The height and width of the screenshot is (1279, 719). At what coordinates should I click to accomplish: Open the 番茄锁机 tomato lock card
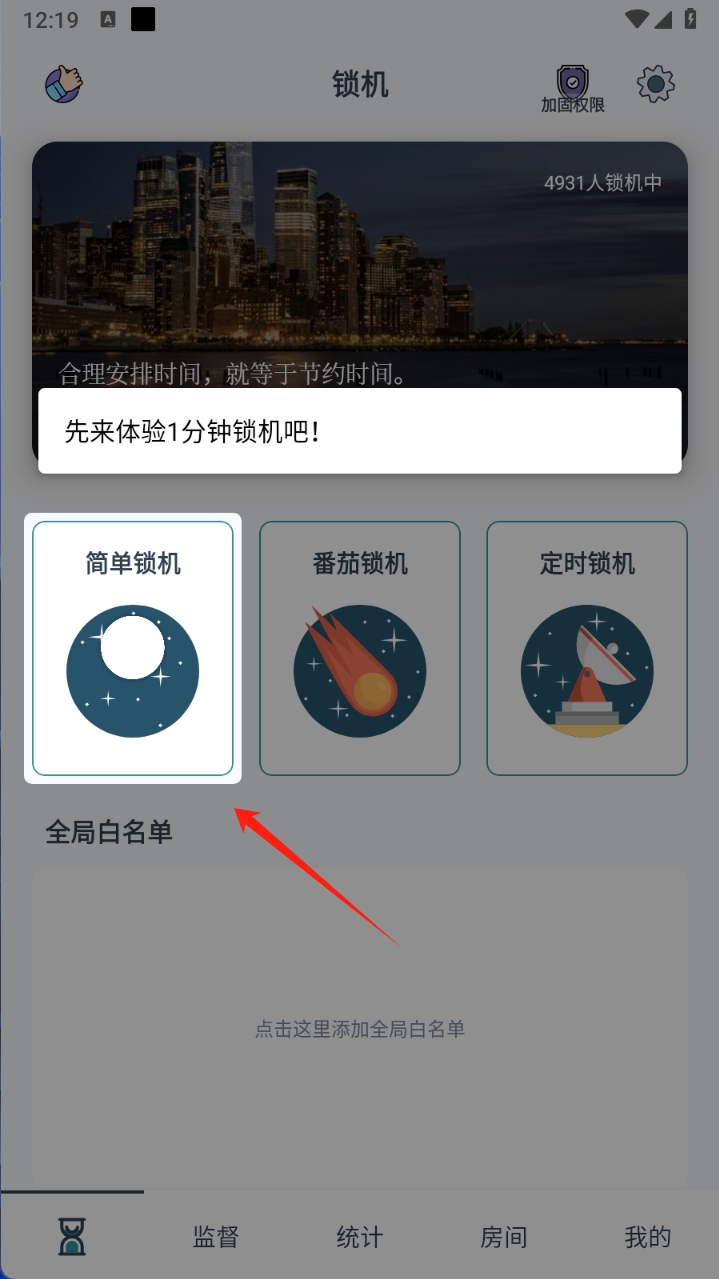(360, 648)
